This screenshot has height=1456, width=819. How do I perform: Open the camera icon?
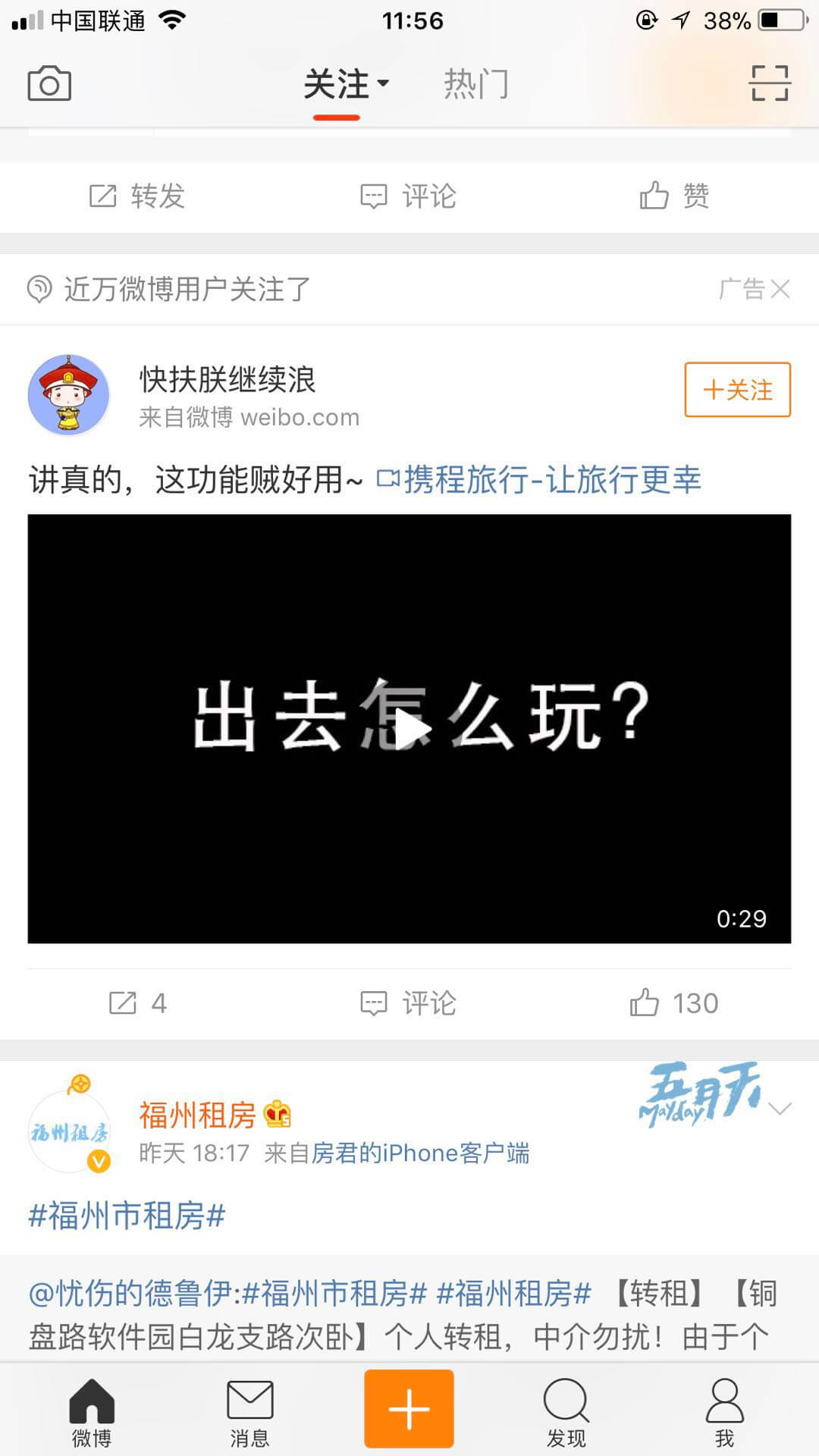tap(49, 84)
